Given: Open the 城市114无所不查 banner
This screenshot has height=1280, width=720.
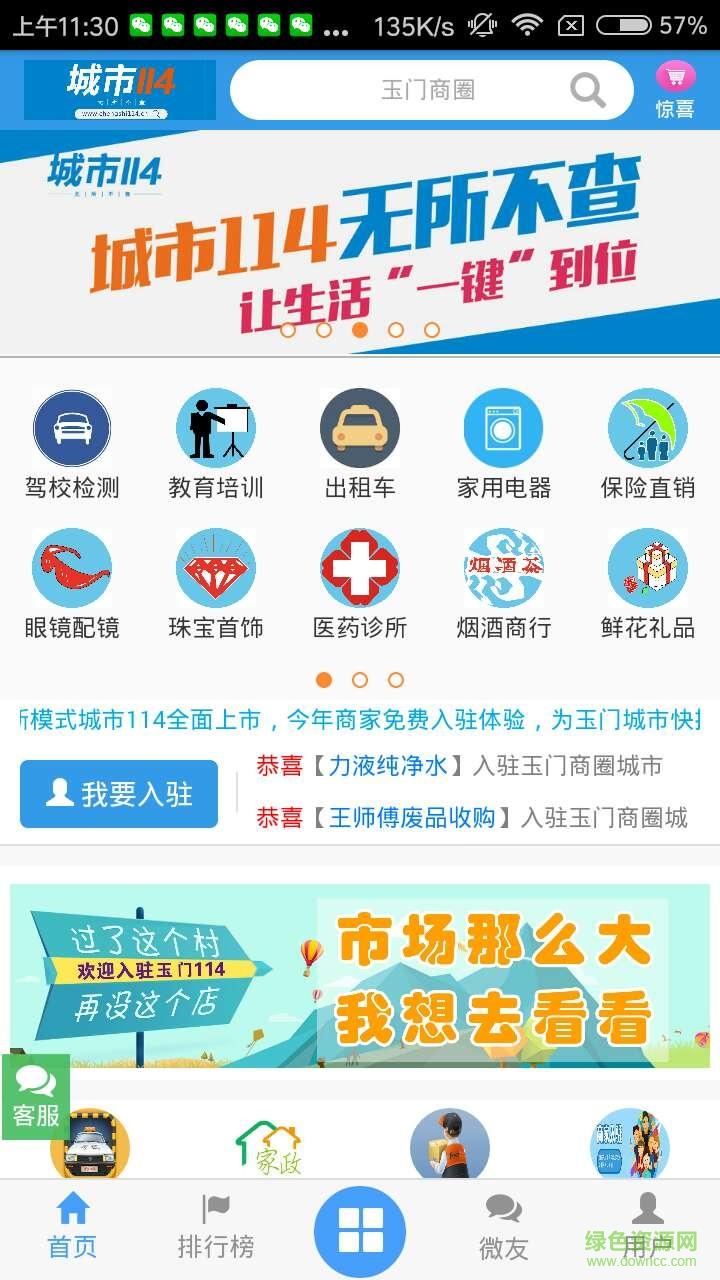Looking at the screenshot, I should [x=360, y=242].
